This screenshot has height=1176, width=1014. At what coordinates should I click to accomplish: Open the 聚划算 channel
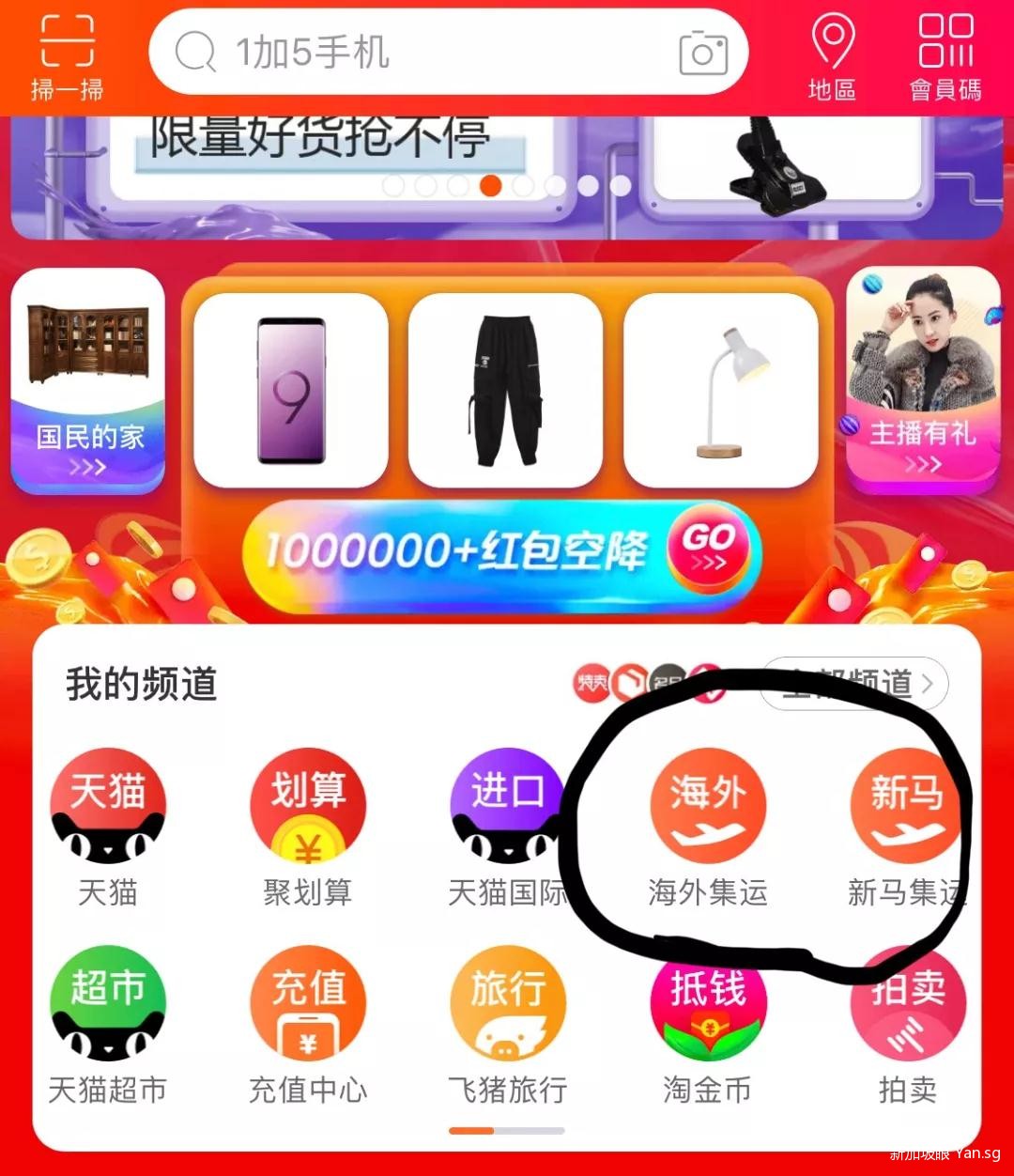tap(308, 827)
